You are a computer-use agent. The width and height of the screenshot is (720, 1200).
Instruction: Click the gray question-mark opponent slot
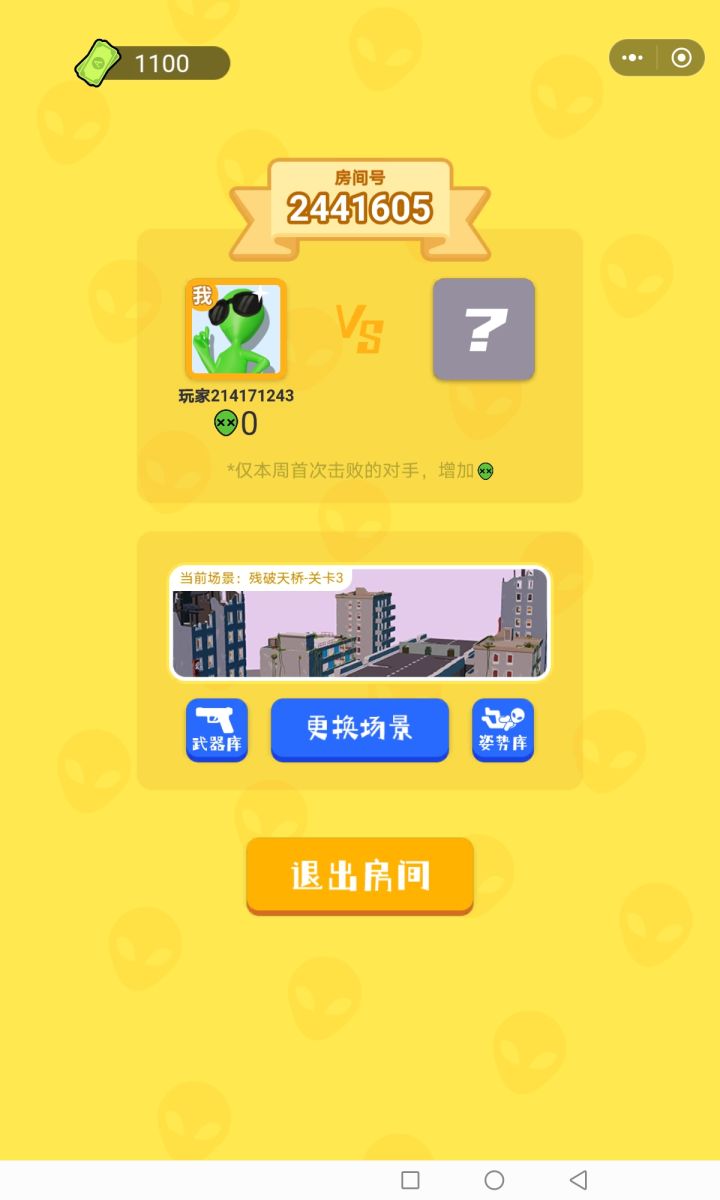(484, 329)
